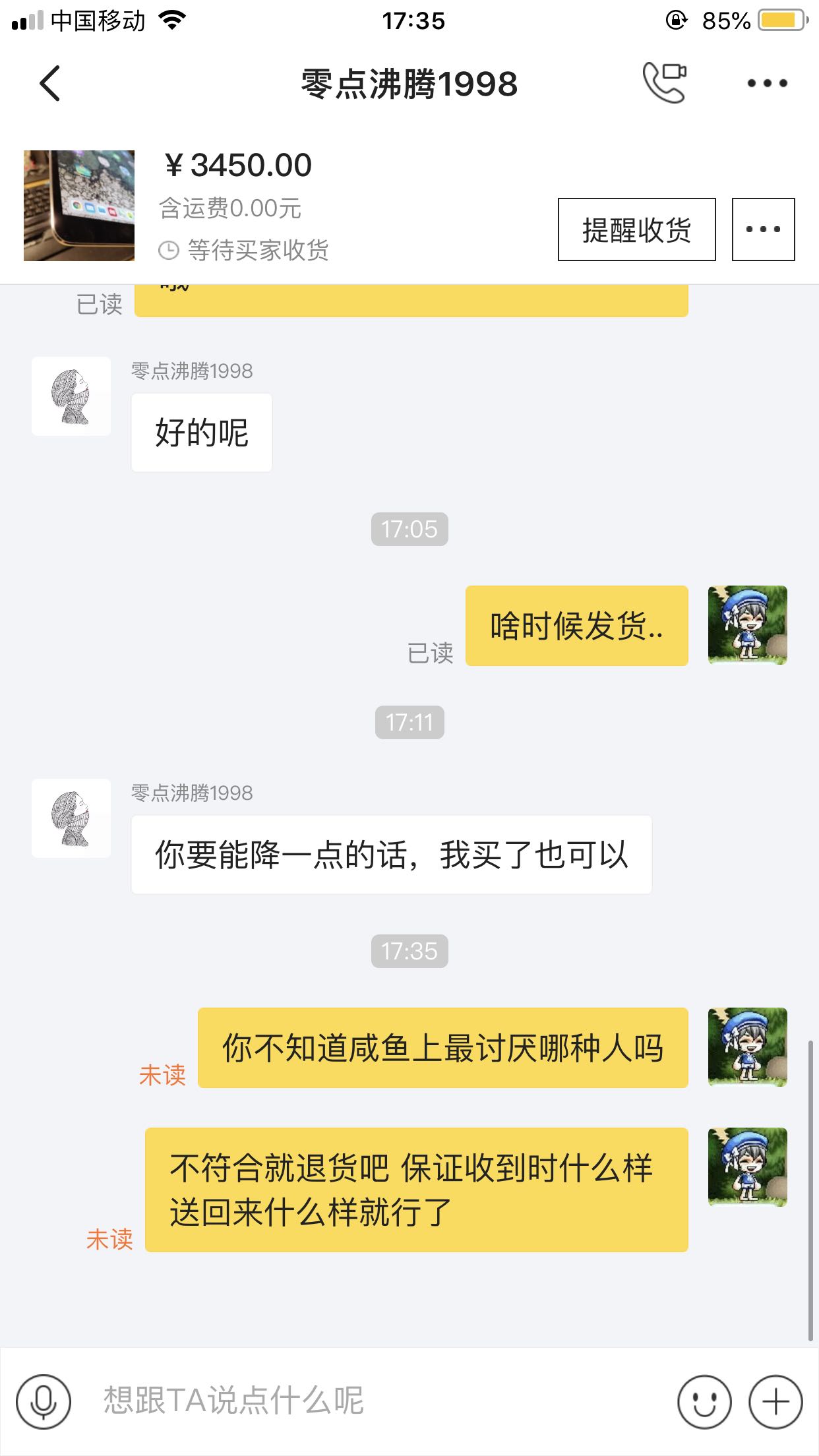Open the ¥3450.00 order item thumbnail
Image resolution: width=819 pixels, height=1456 pixels.
pyautogui.click(x=79, y=206)
